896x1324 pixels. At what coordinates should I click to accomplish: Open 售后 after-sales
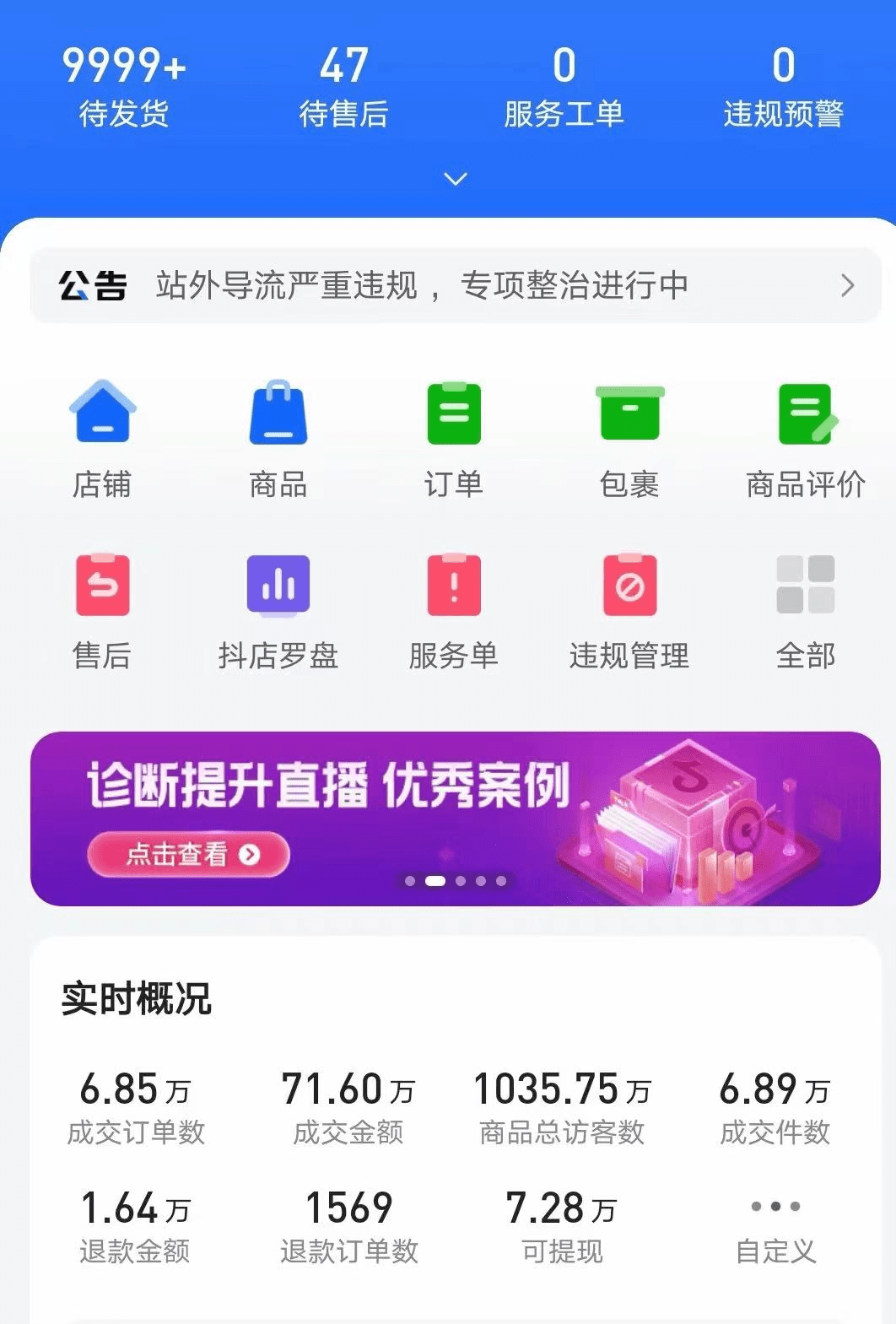pos(102,609)
